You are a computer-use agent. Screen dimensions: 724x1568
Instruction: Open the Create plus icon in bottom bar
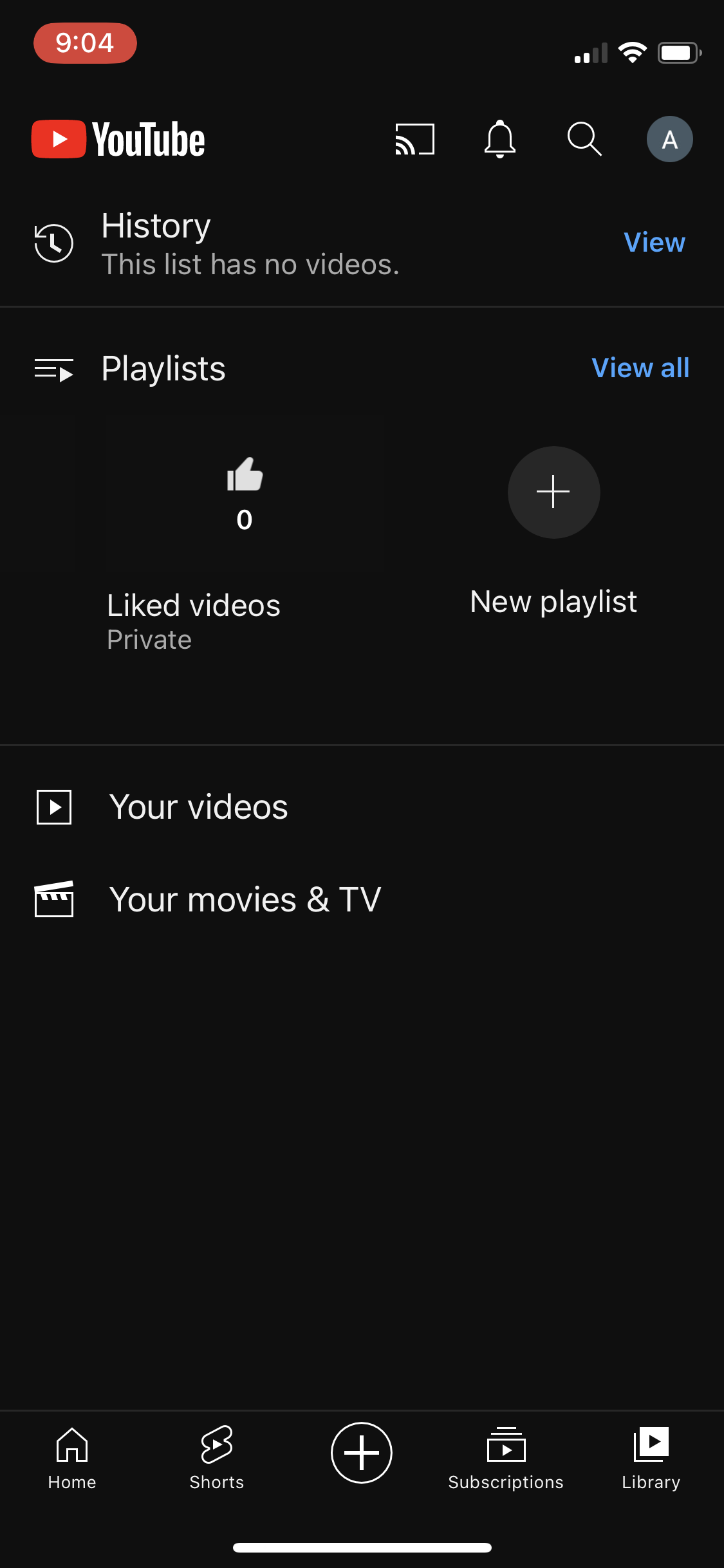click(x=362, y=1453)
